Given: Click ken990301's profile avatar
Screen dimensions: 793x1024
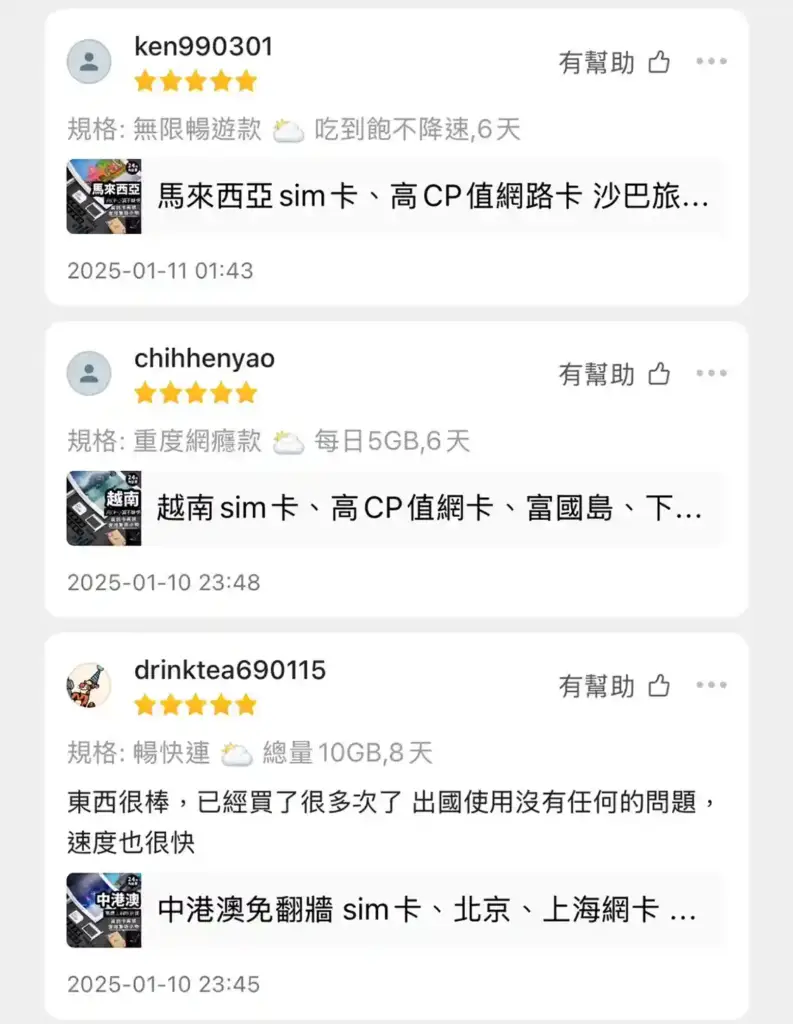Looking at the screenshot, I should click(x=89, y=61).
